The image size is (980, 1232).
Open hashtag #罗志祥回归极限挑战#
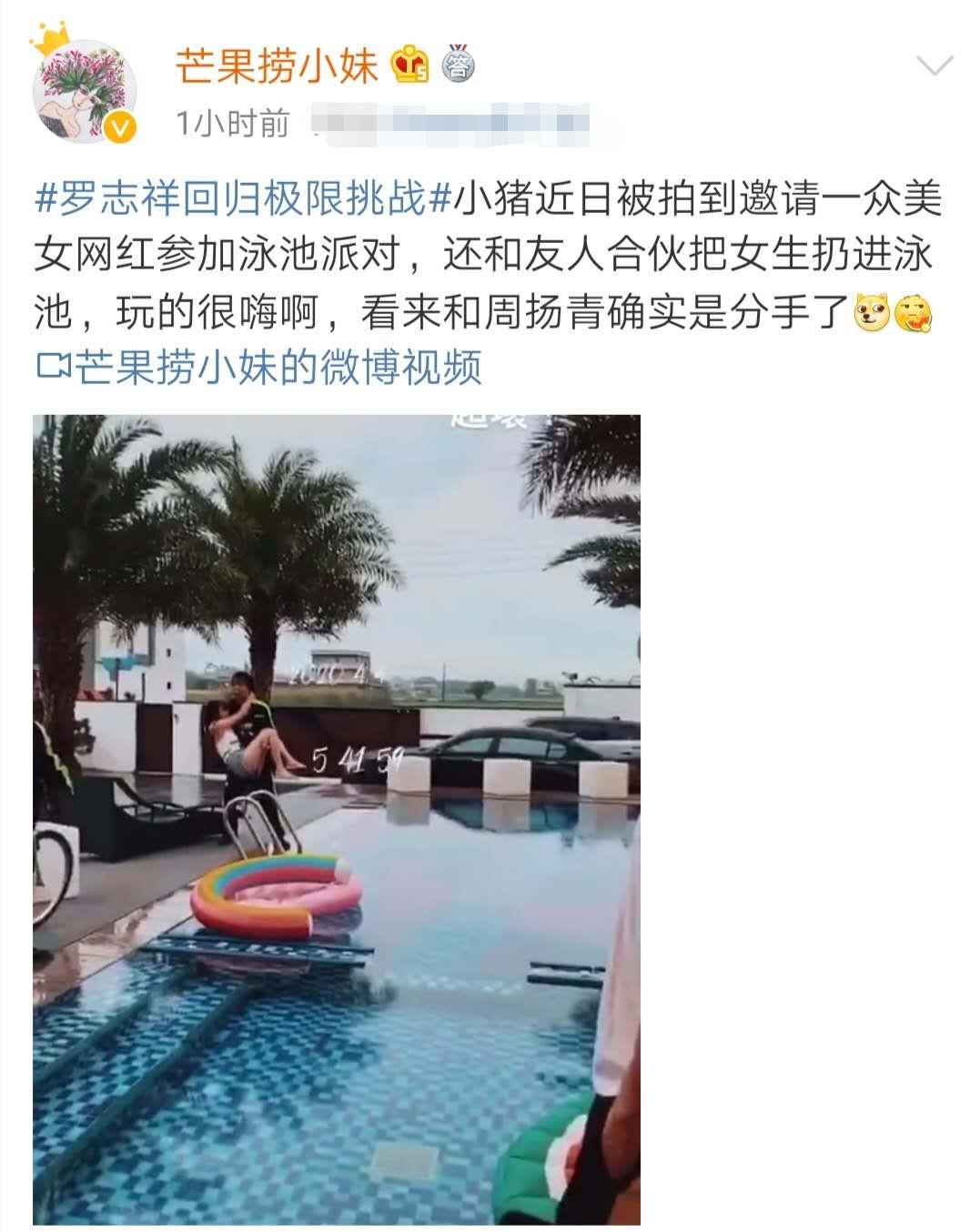(243, 198)
